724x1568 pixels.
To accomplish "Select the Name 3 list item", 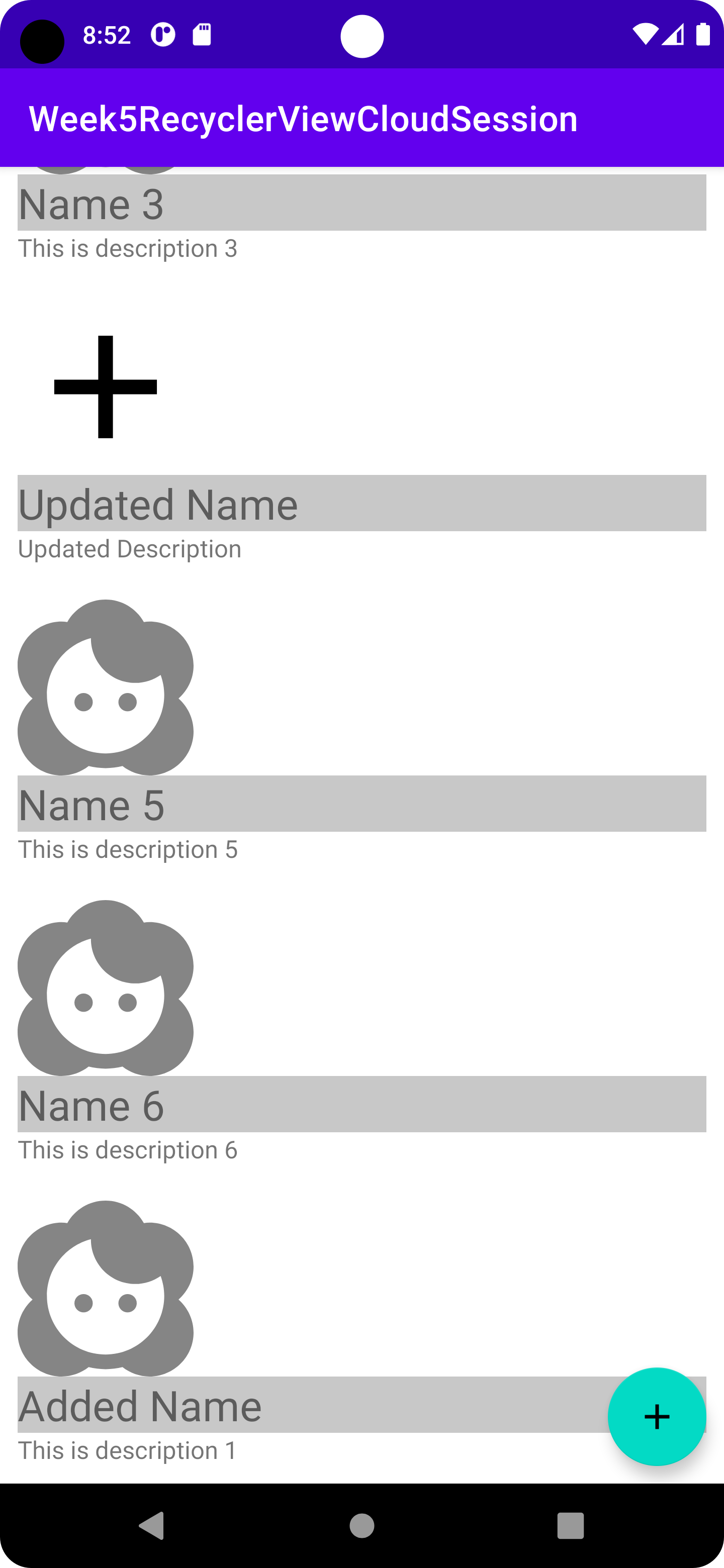I will click(361, 203).
